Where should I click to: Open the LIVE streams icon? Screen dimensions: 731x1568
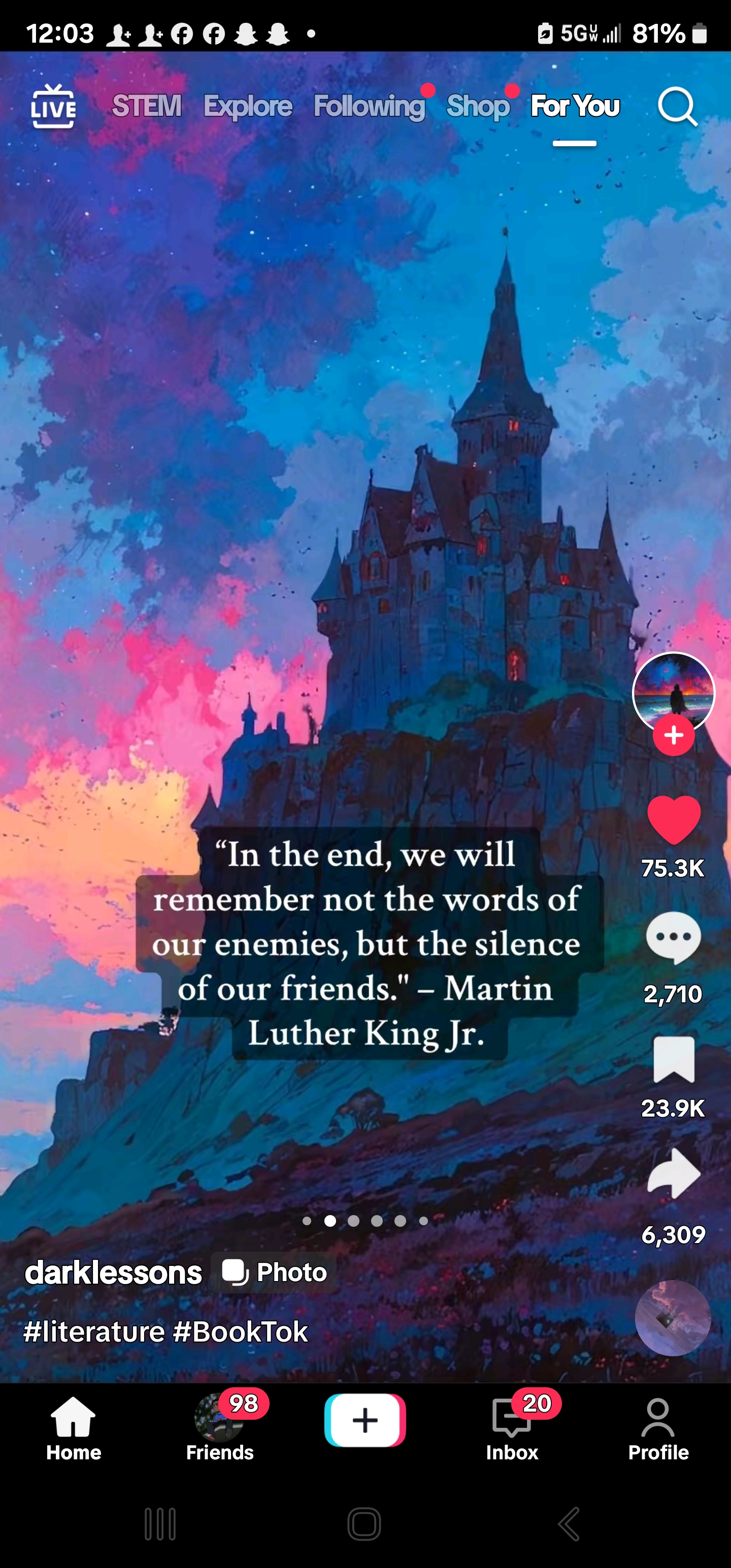pyautogui.click(x=53, y=107)
